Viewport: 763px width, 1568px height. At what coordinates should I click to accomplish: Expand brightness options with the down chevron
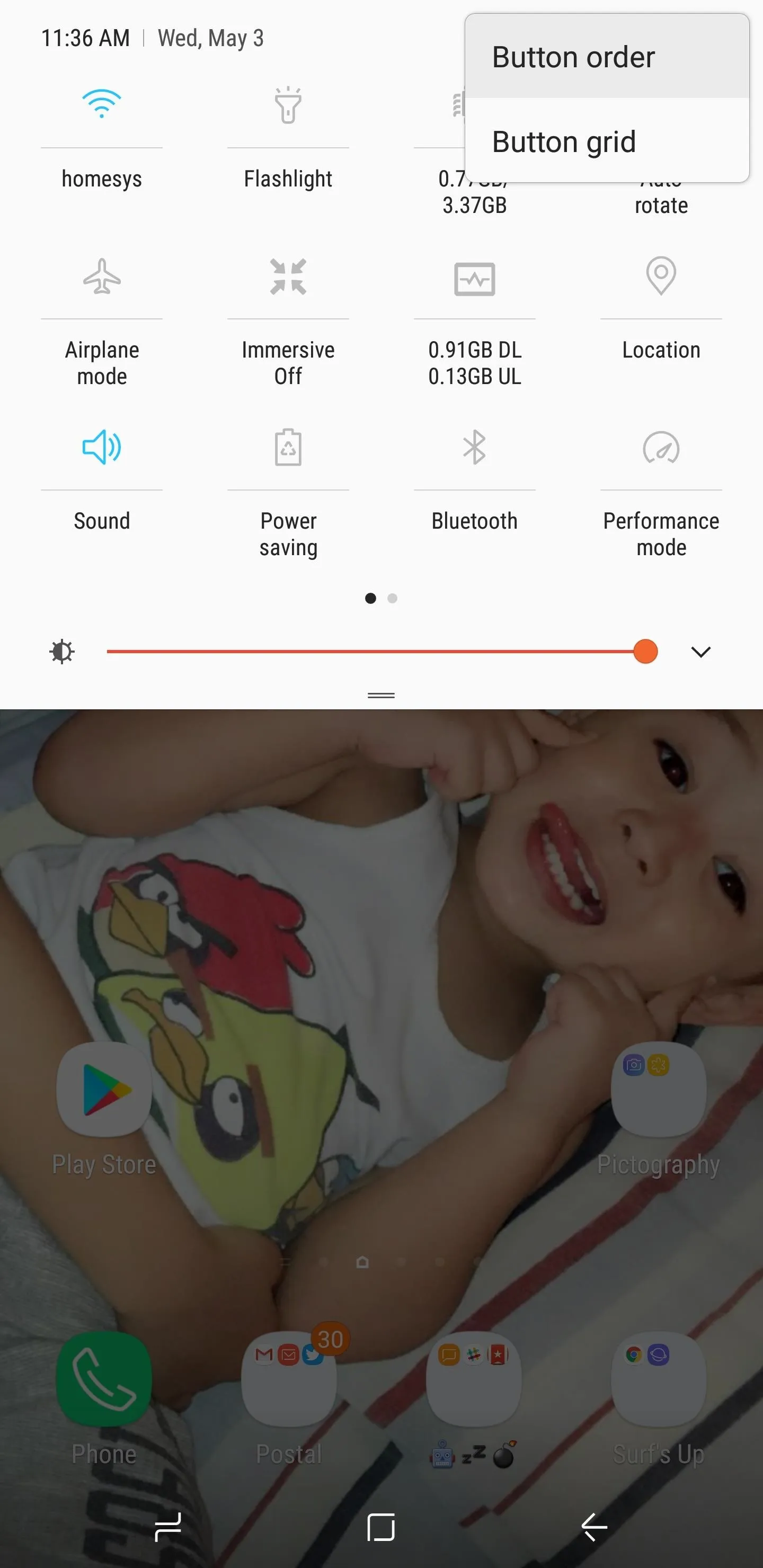701,652
